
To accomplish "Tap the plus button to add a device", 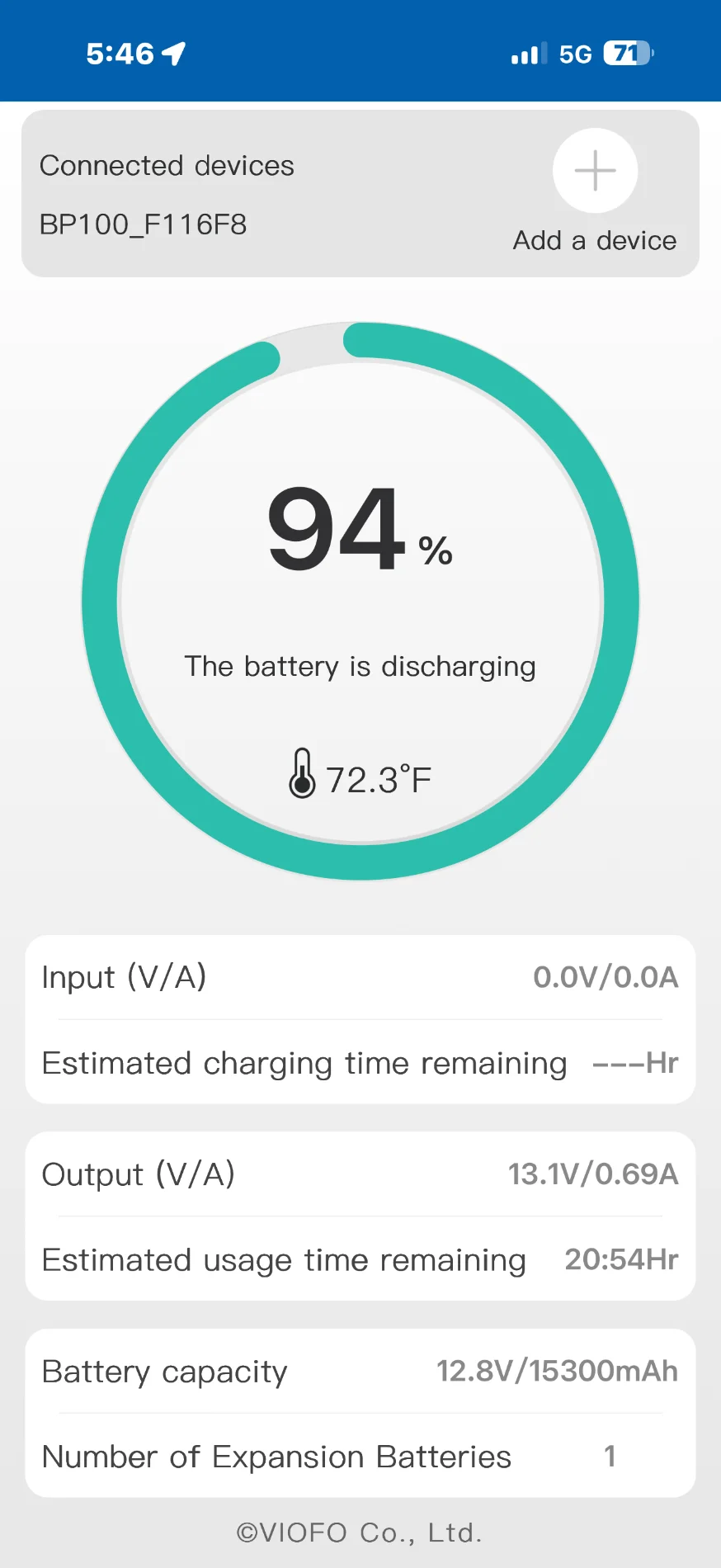I will point(595,171).
